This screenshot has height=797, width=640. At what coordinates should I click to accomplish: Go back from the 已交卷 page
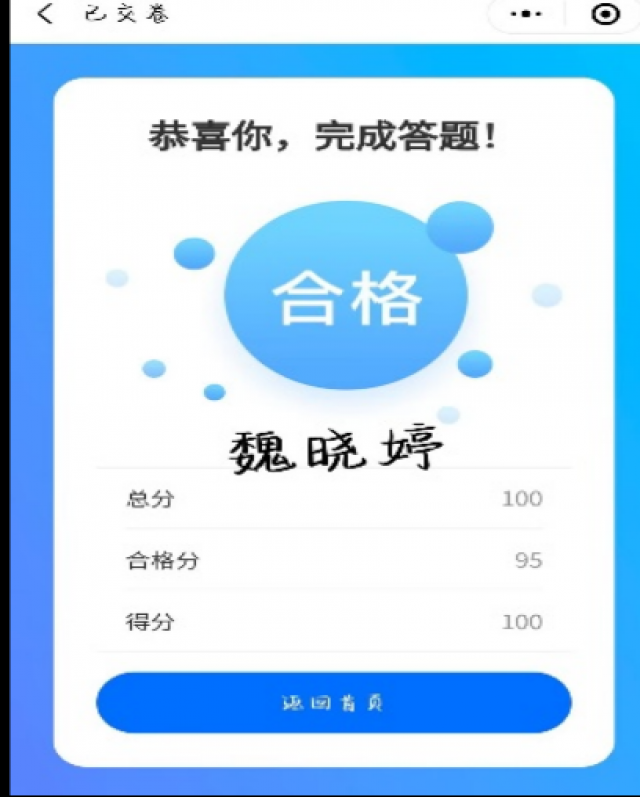[x=45, y=14]
